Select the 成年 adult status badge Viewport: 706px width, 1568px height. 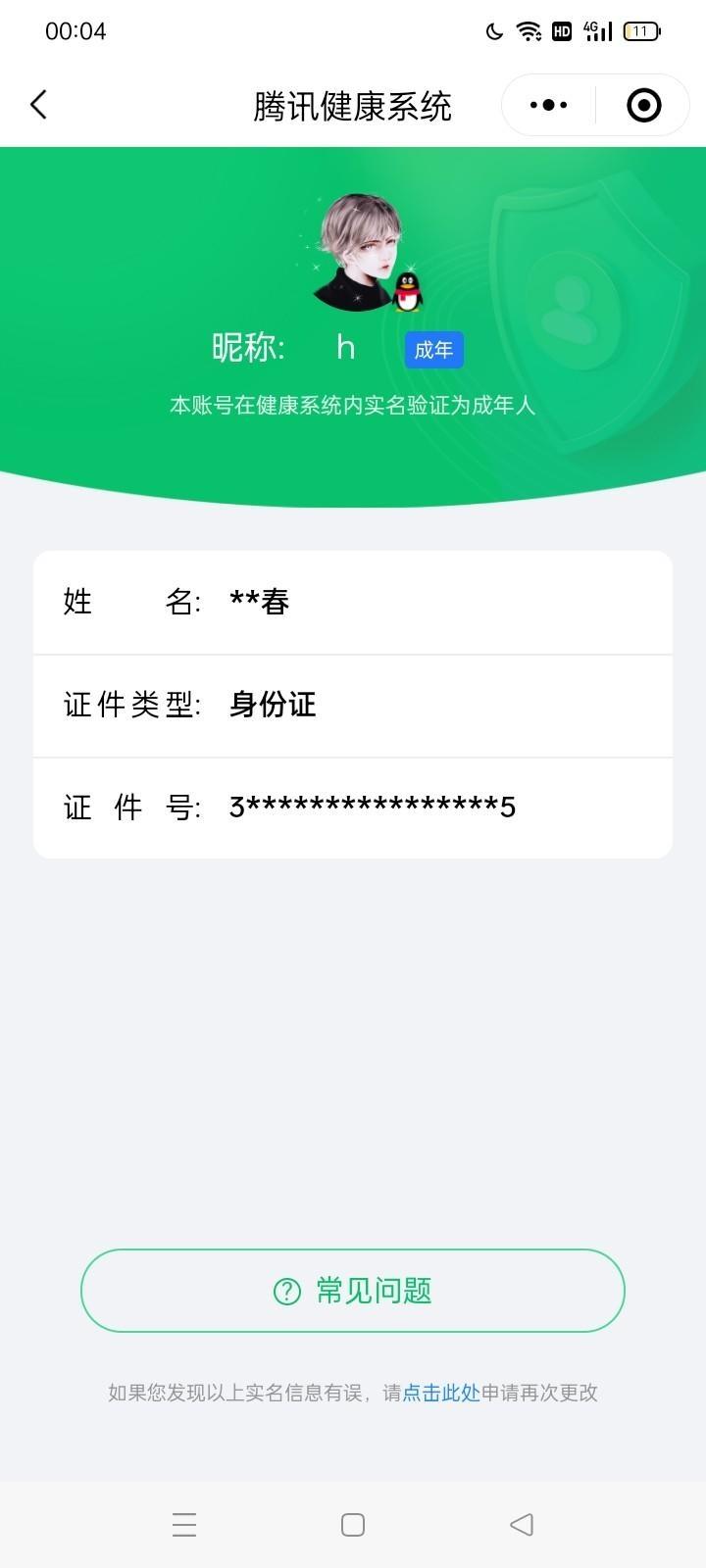(433, 350)
